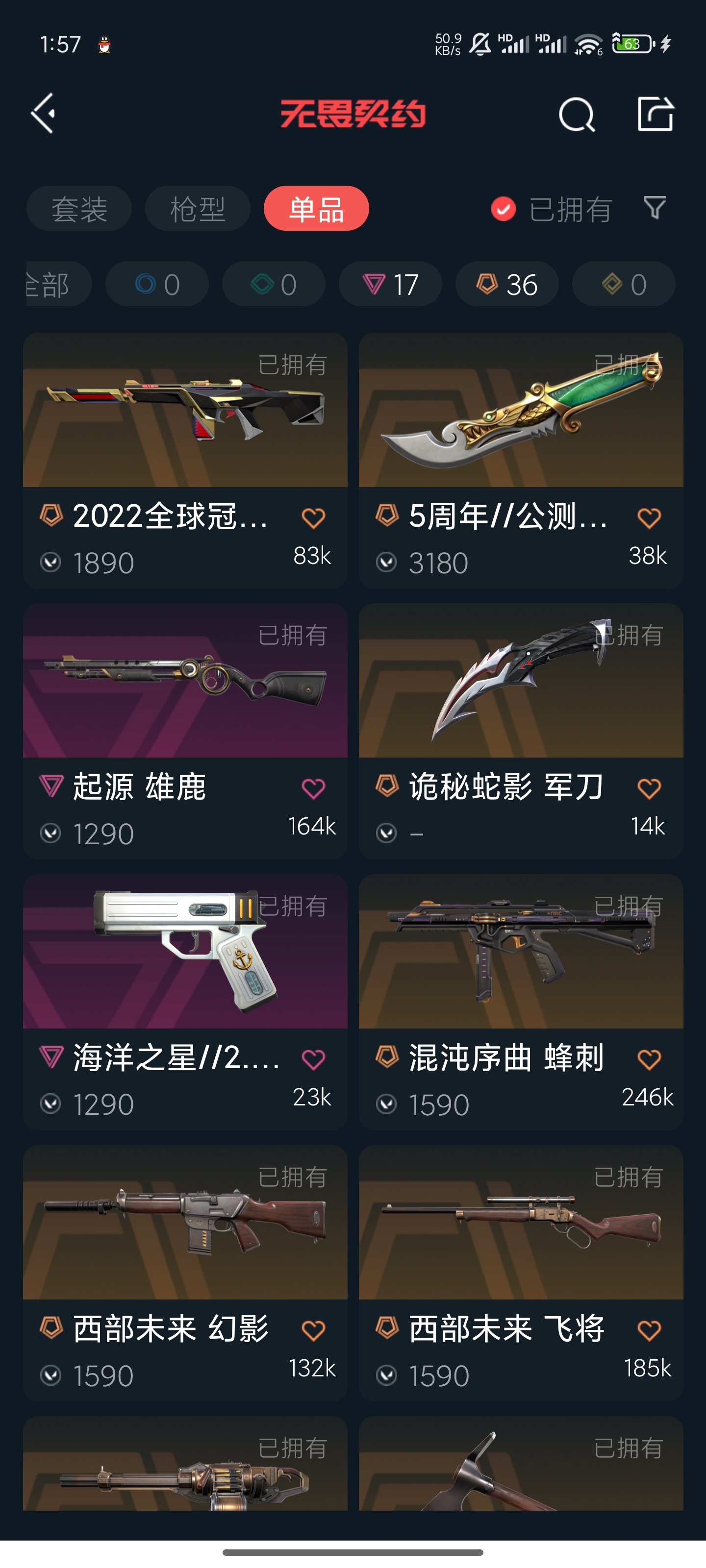
Task: Like the 西部未来 幻影 skin
Action: point(313,1331)
